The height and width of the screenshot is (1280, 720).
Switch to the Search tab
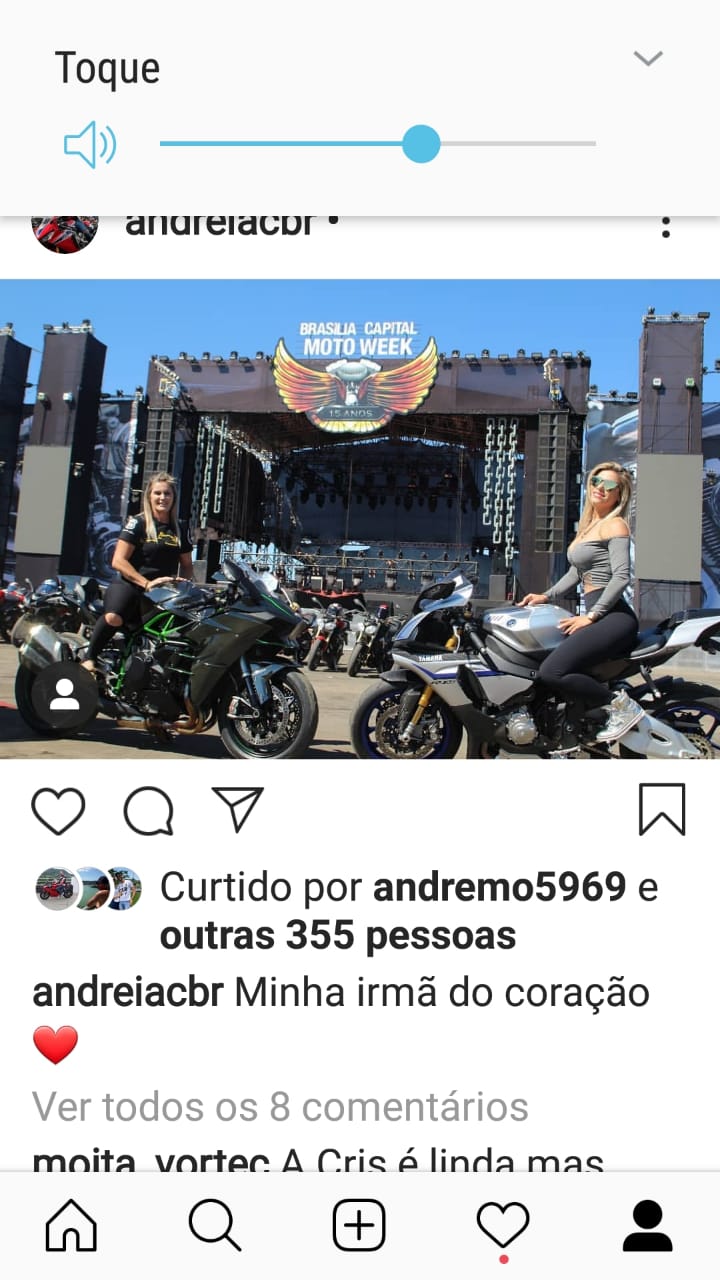tap(215, 1225)
